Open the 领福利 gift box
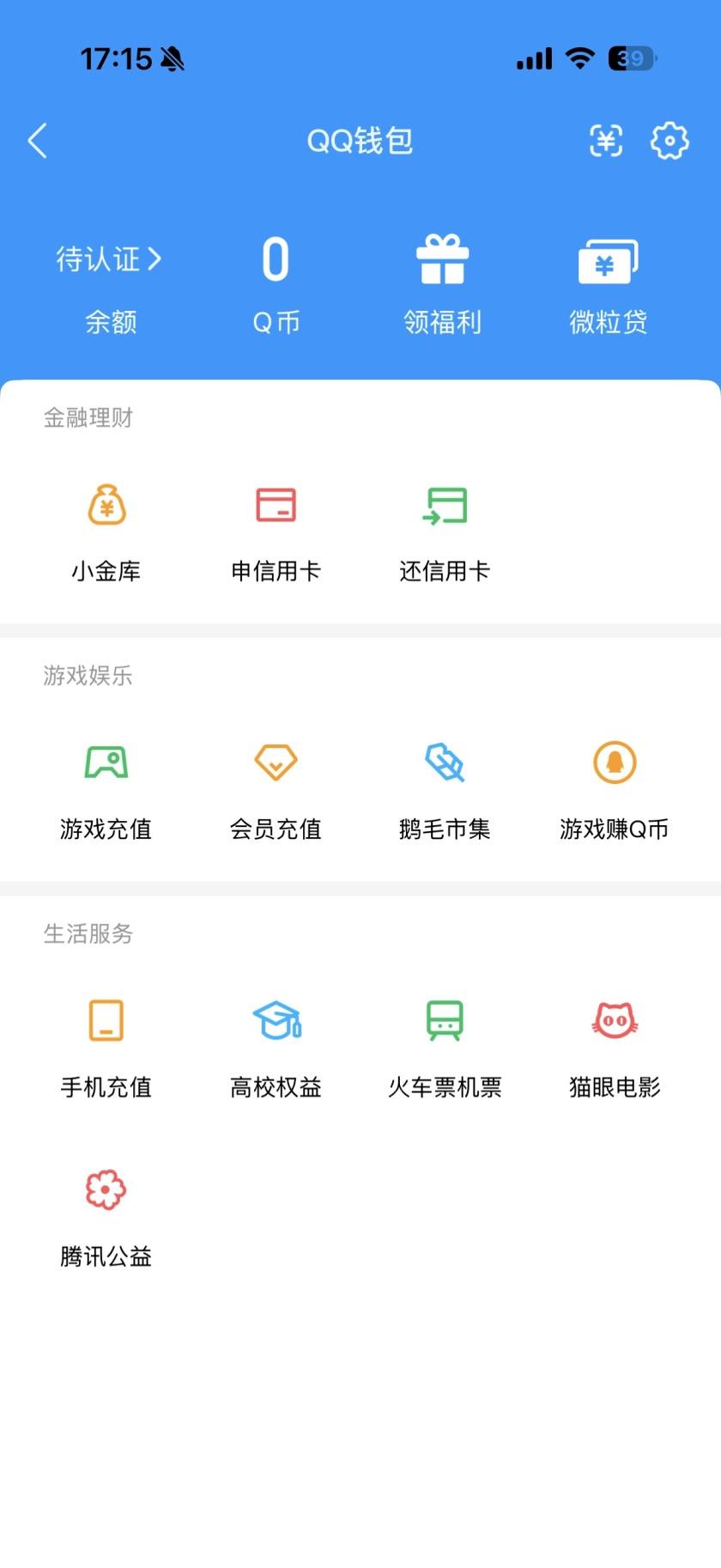 point(442,283)
